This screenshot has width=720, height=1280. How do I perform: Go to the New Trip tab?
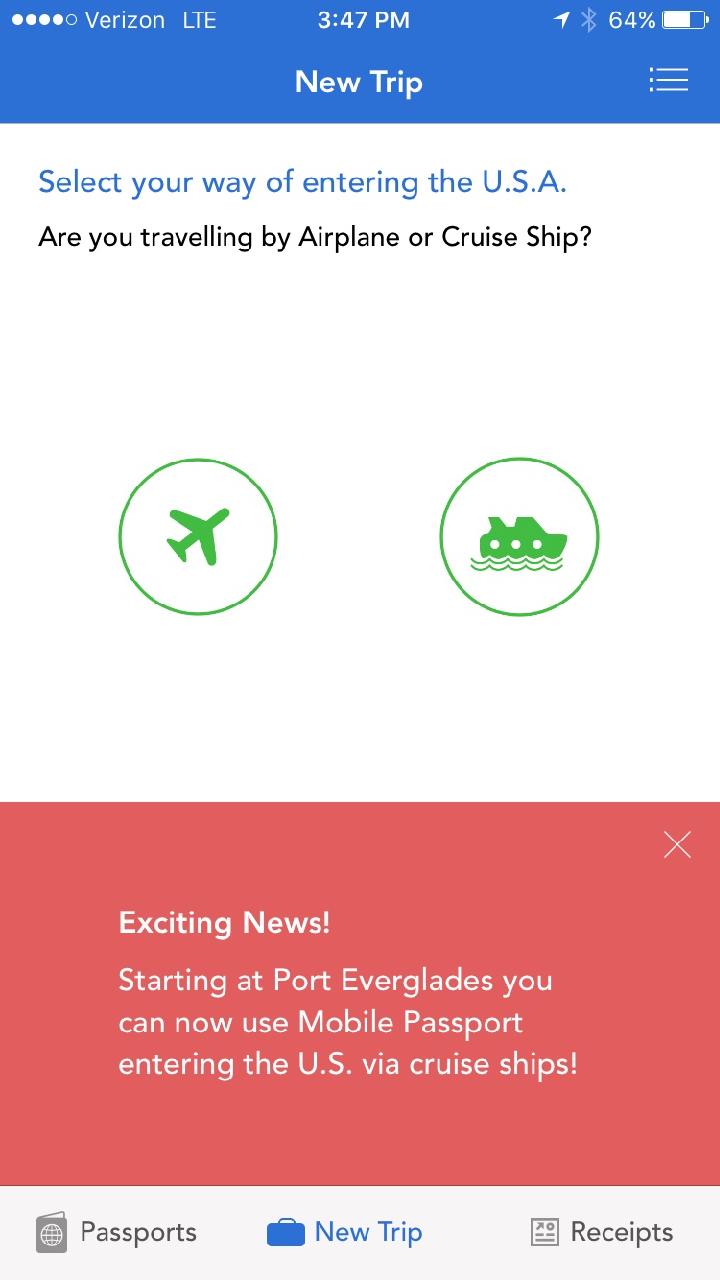pos(345,1232)
